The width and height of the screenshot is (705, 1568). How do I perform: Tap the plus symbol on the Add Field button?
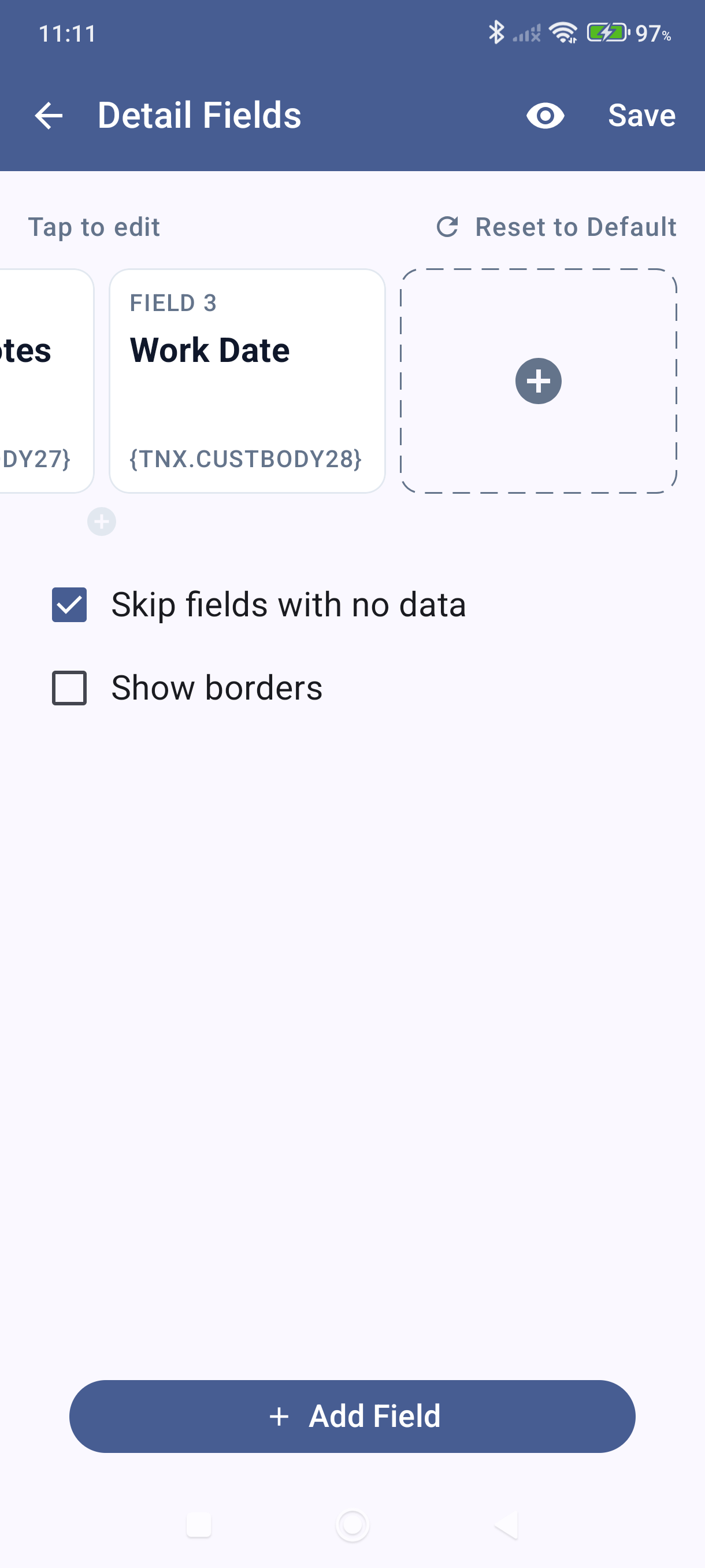279,1417
